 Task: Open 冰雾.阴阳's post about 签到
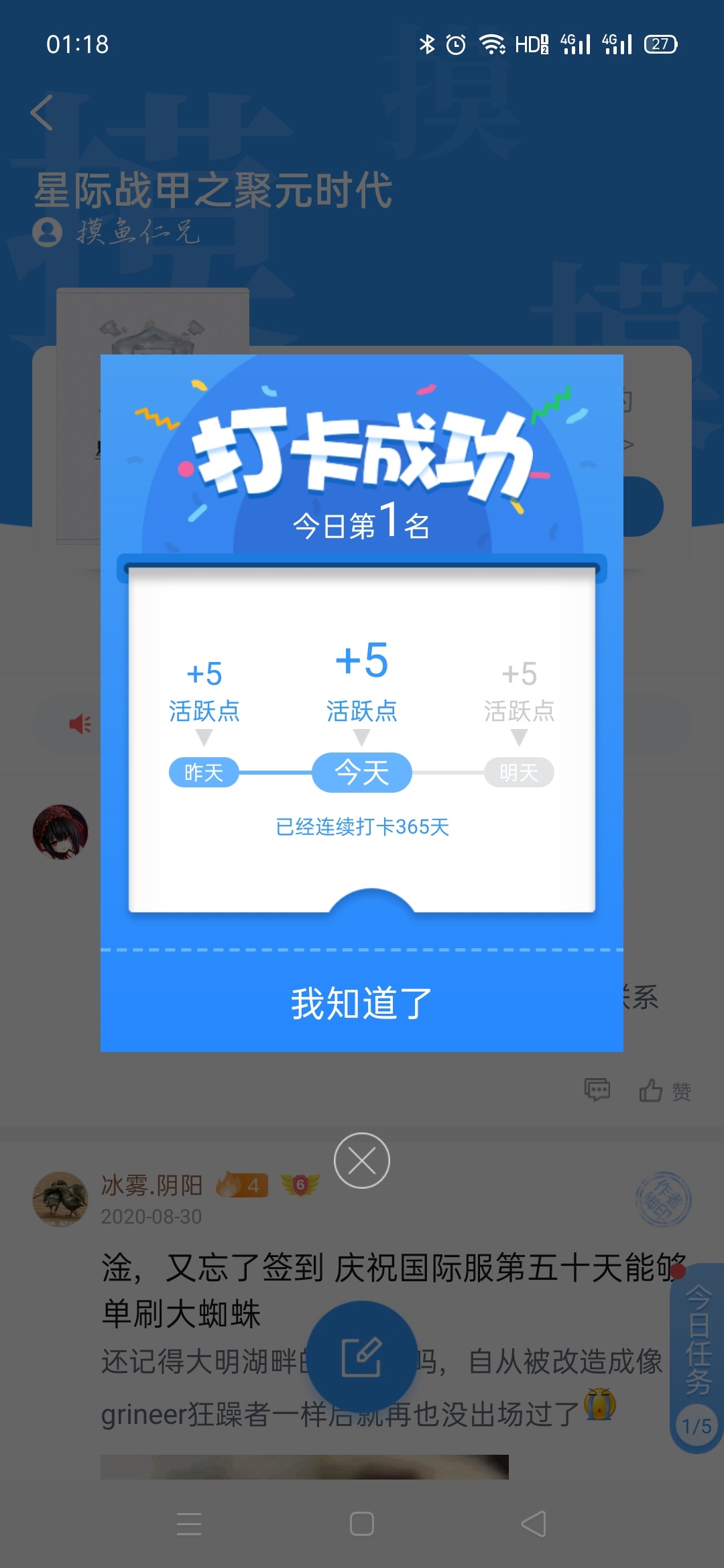(x=389, y=1290)
